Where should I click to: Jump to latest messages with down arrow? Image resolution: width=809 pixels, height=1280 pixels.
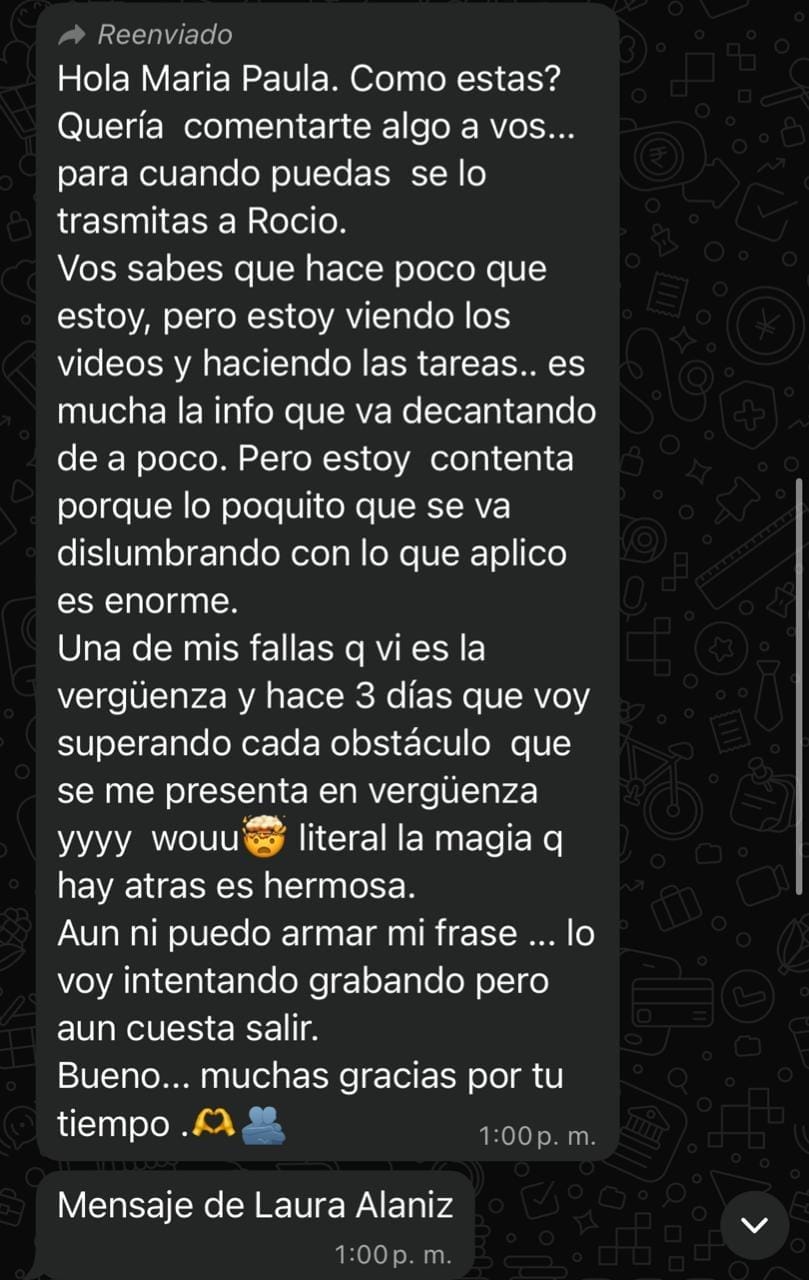click(754, 1225)
